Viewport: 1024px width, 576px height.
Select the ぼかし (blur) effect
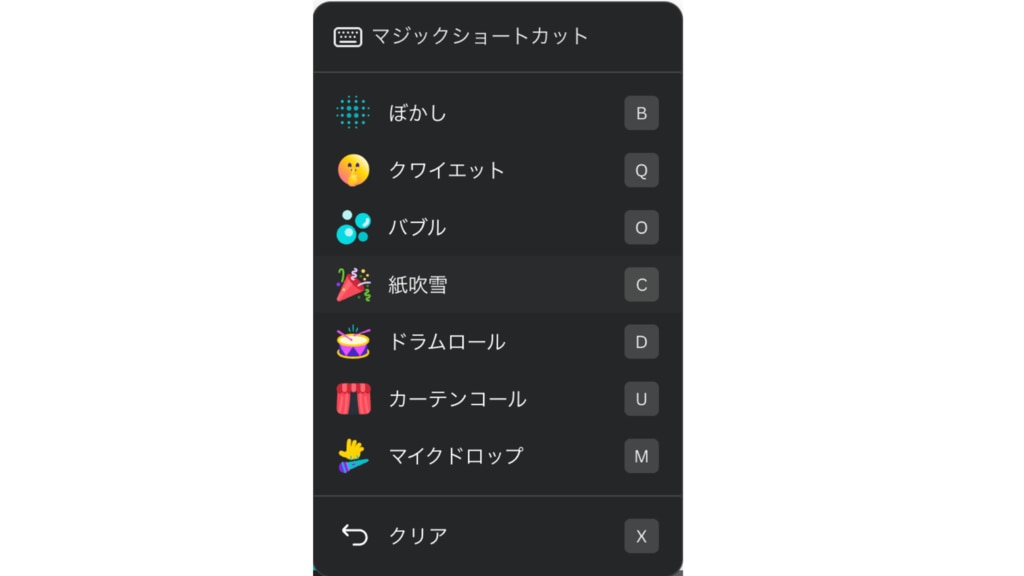pyautogui.click(x=418, y=113)
